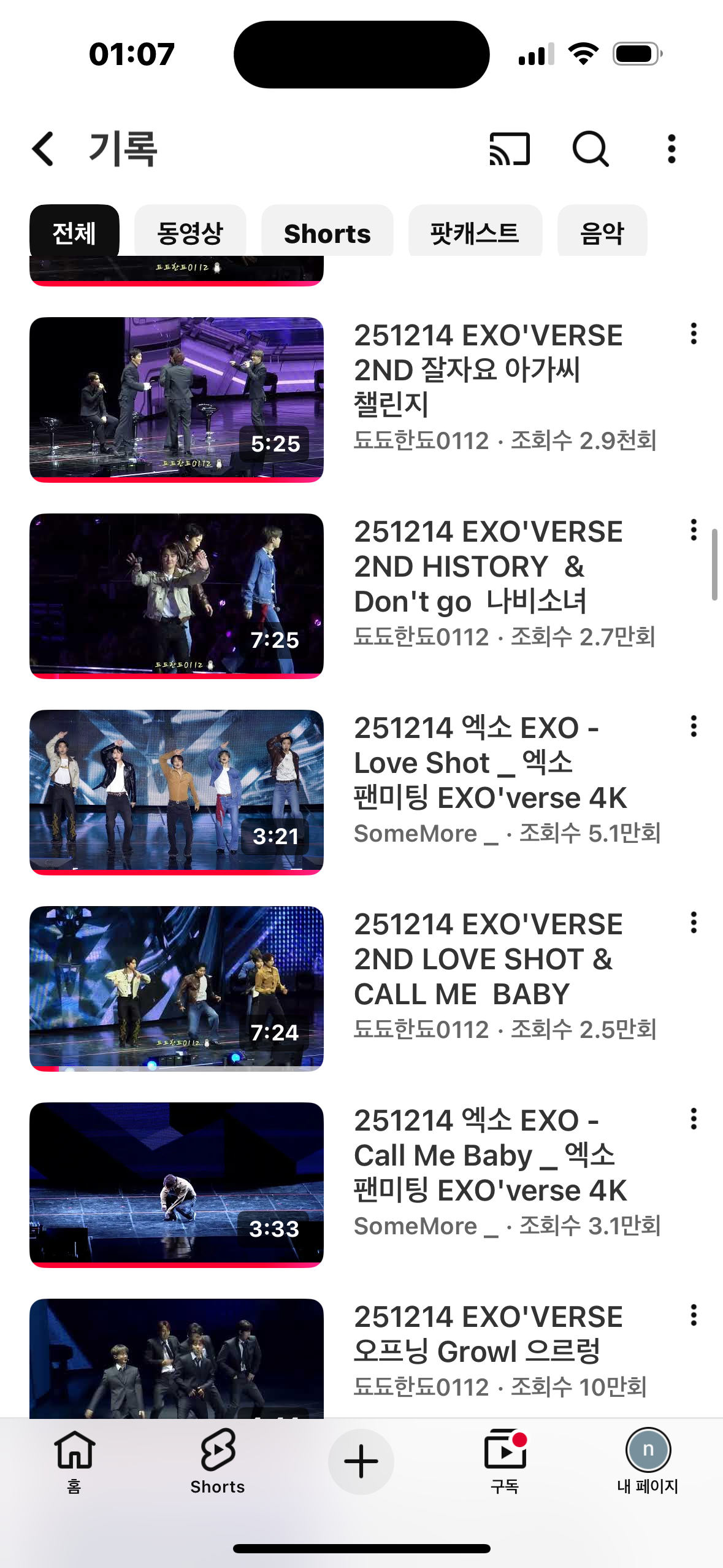Create new content with the plus button

pos(361,1461)
